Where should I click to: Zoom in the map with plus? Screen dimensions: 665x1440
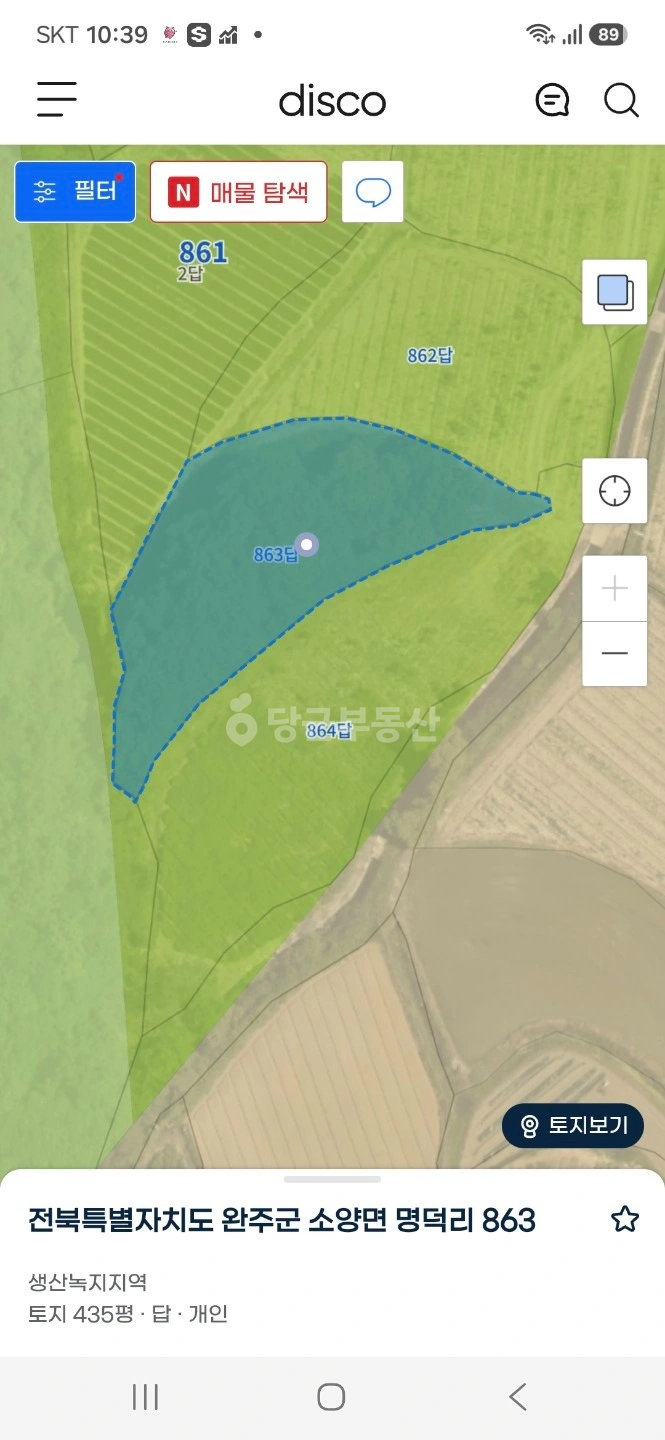coord(615,588)
